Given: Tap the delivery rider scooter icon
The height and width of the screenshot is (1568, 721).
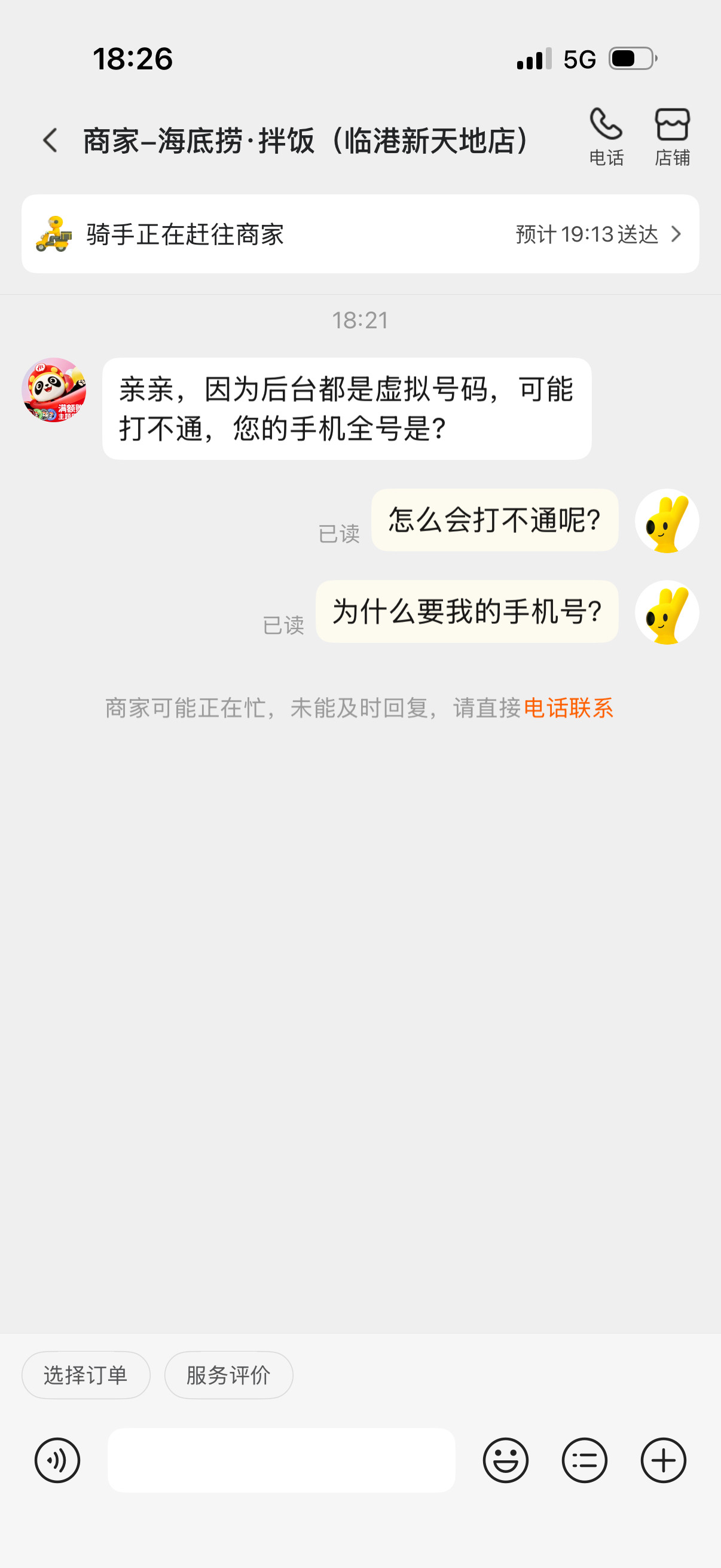Looking at the screenshot, I should coord(54,235).
